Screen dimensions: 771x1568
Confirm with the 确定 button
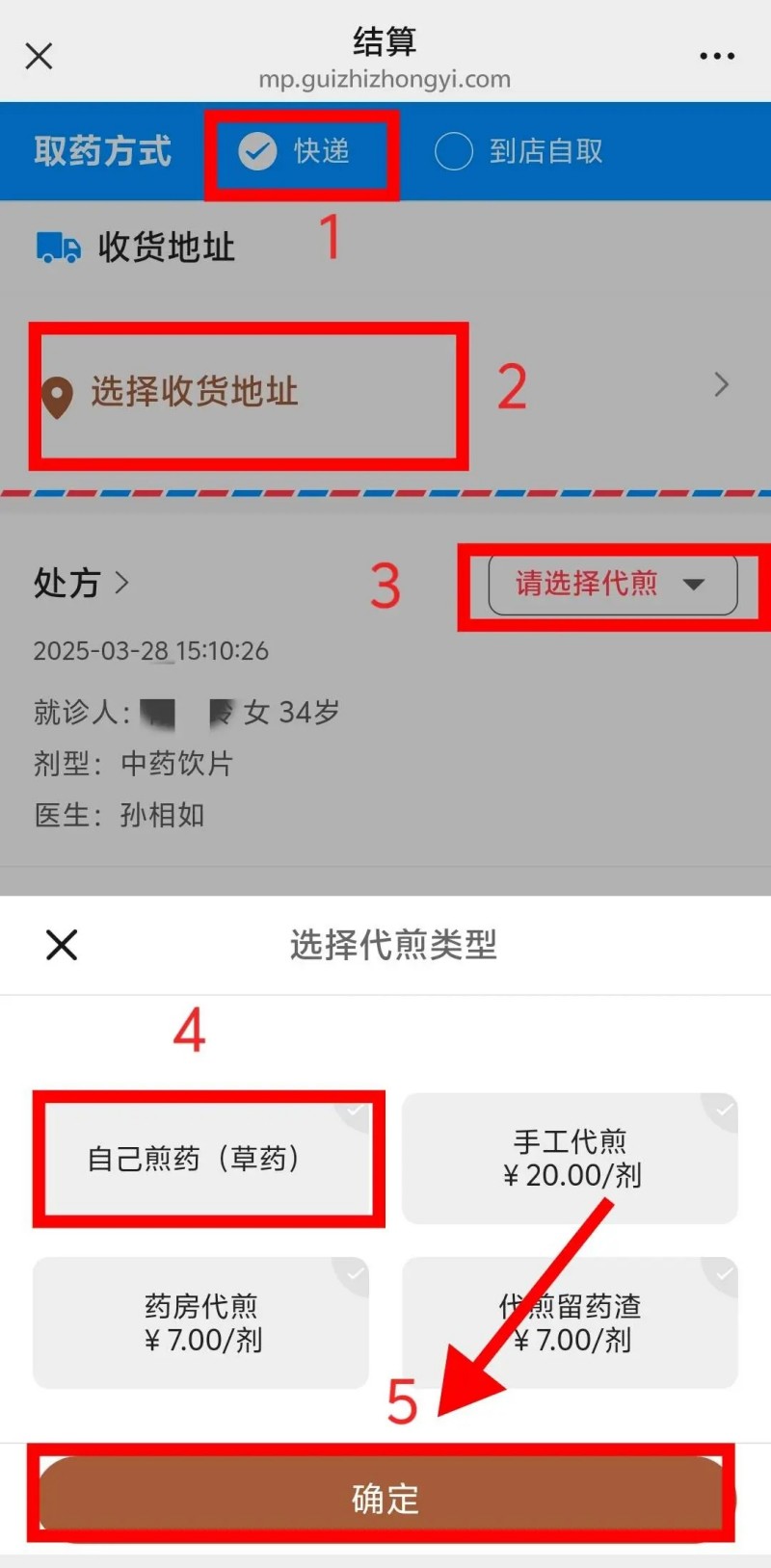(384, 1498)
